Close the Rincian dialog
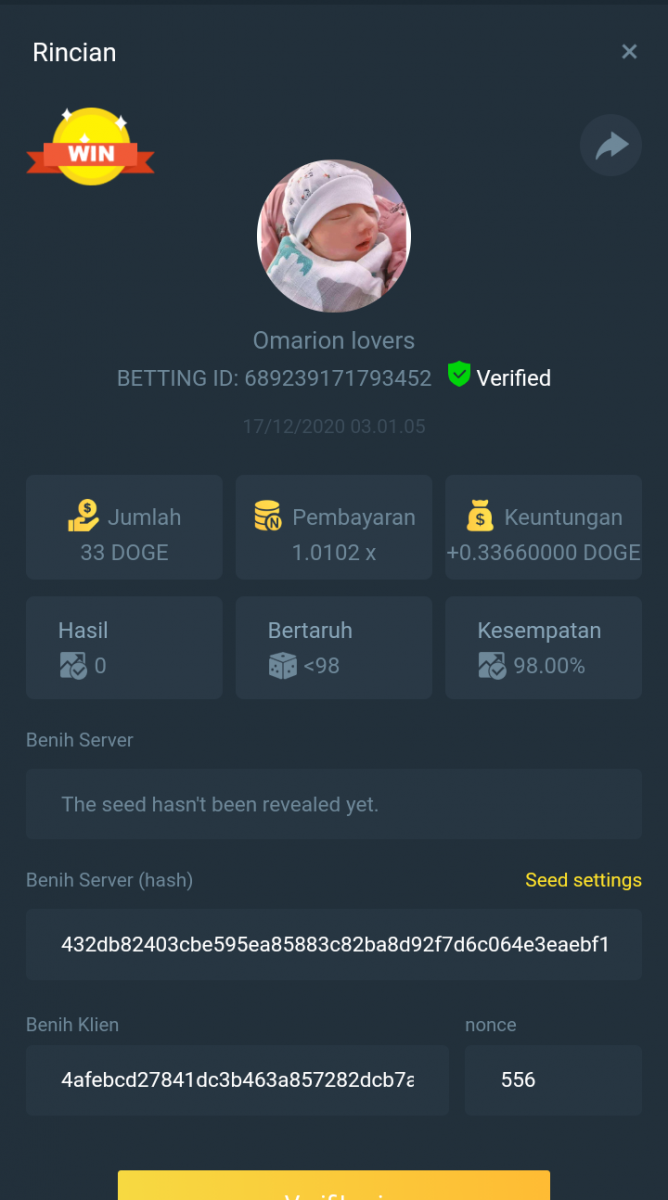 pos(629,52)
